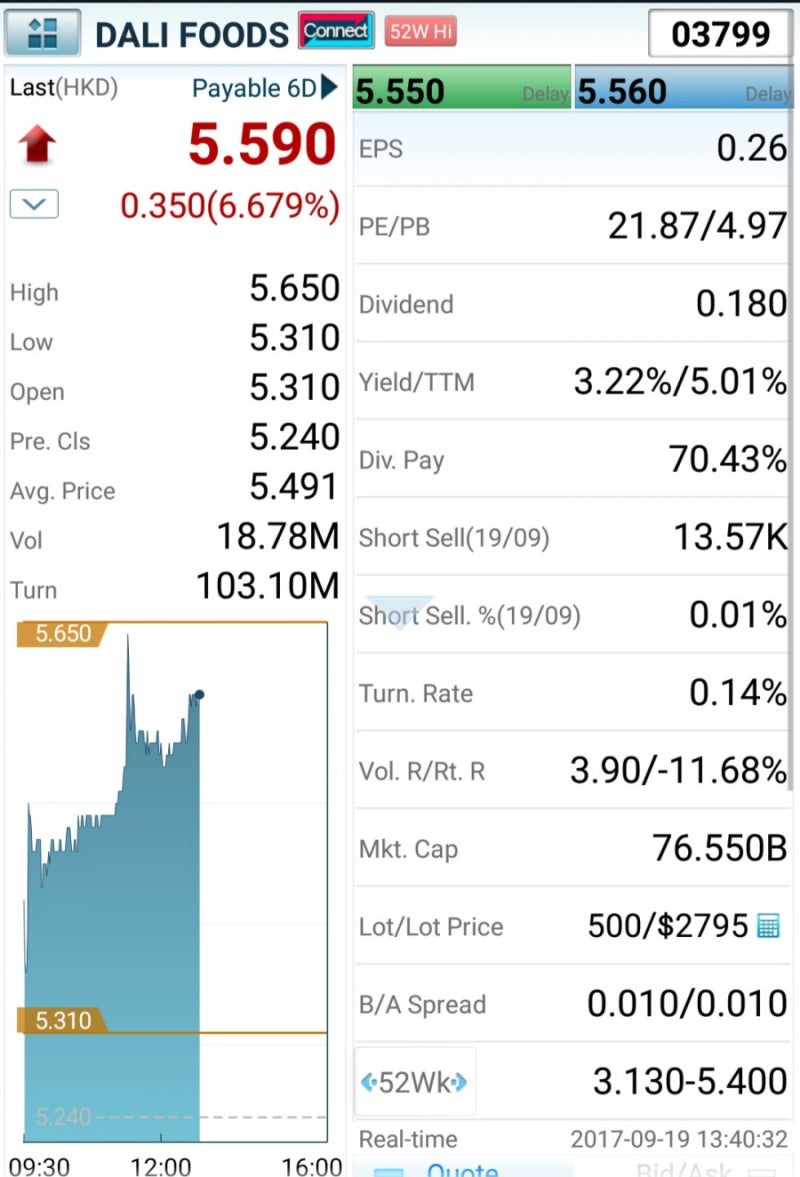The height and width of the screenshot is (1177, 800).
Task: Switch to the Quote tab
Action: coord(462,1169)
